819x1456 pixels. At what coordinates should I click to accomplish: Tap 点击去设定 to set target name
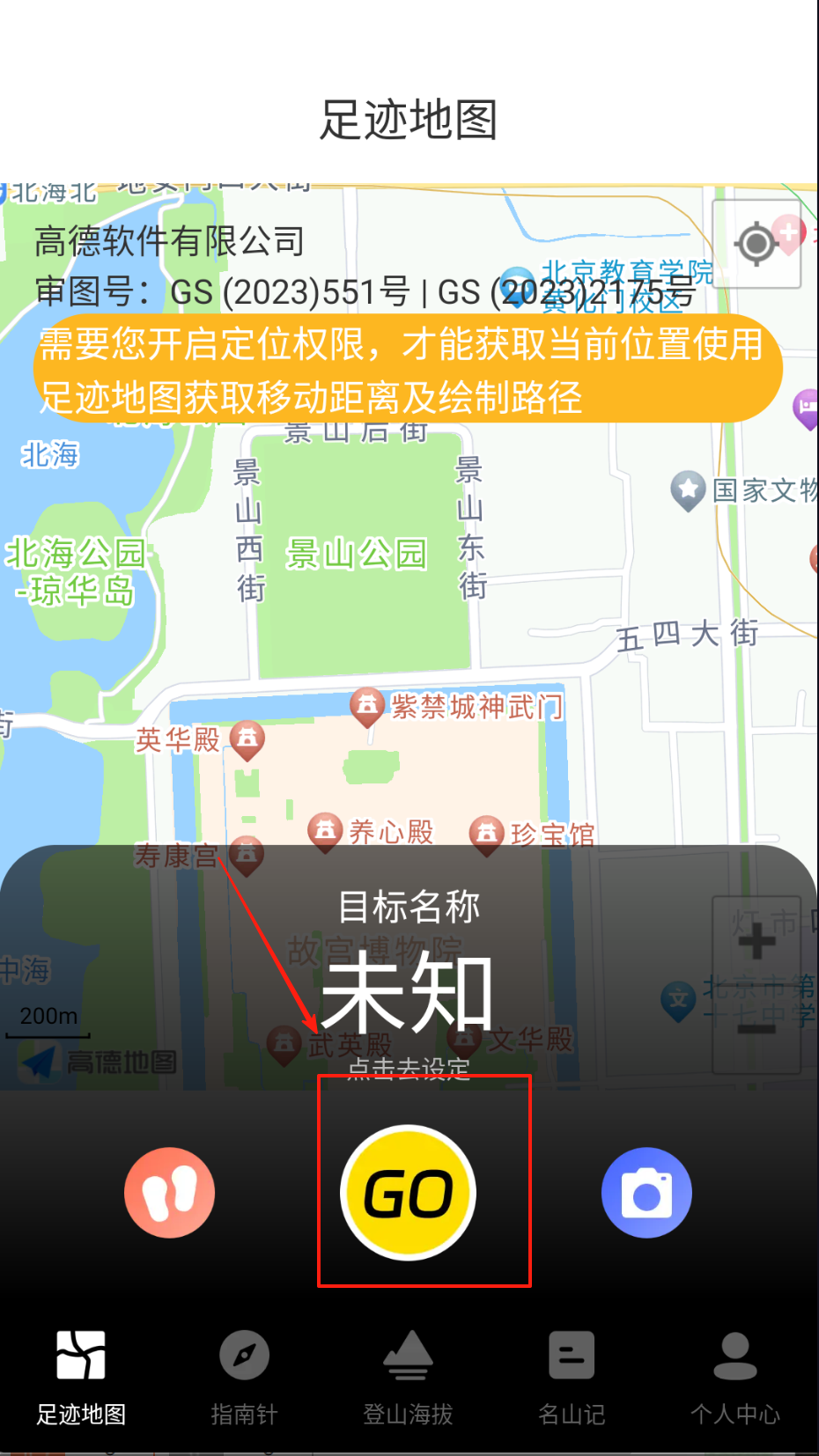[x=409, y=1069]
